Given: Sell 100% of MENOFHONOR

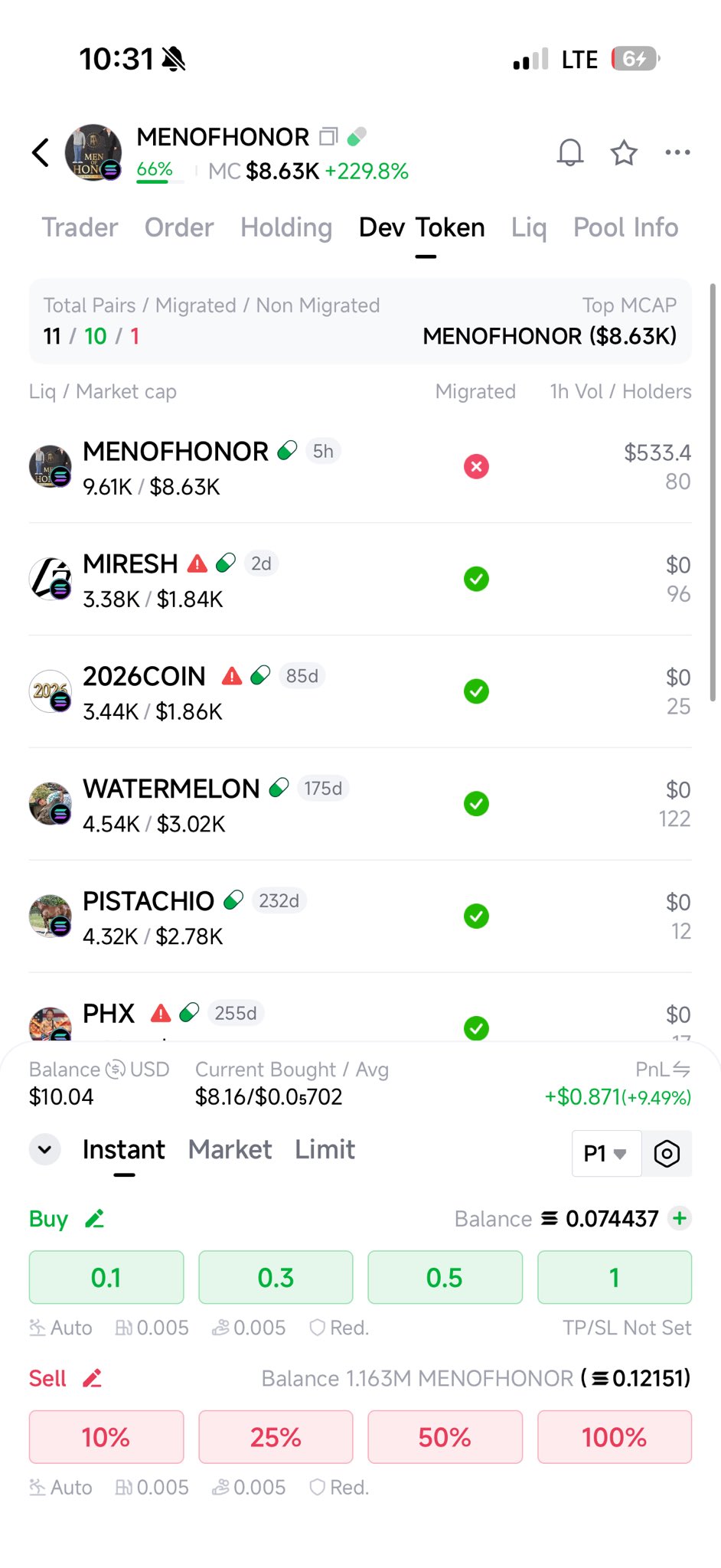Looking at the screenshot, I should [614, 1437].
